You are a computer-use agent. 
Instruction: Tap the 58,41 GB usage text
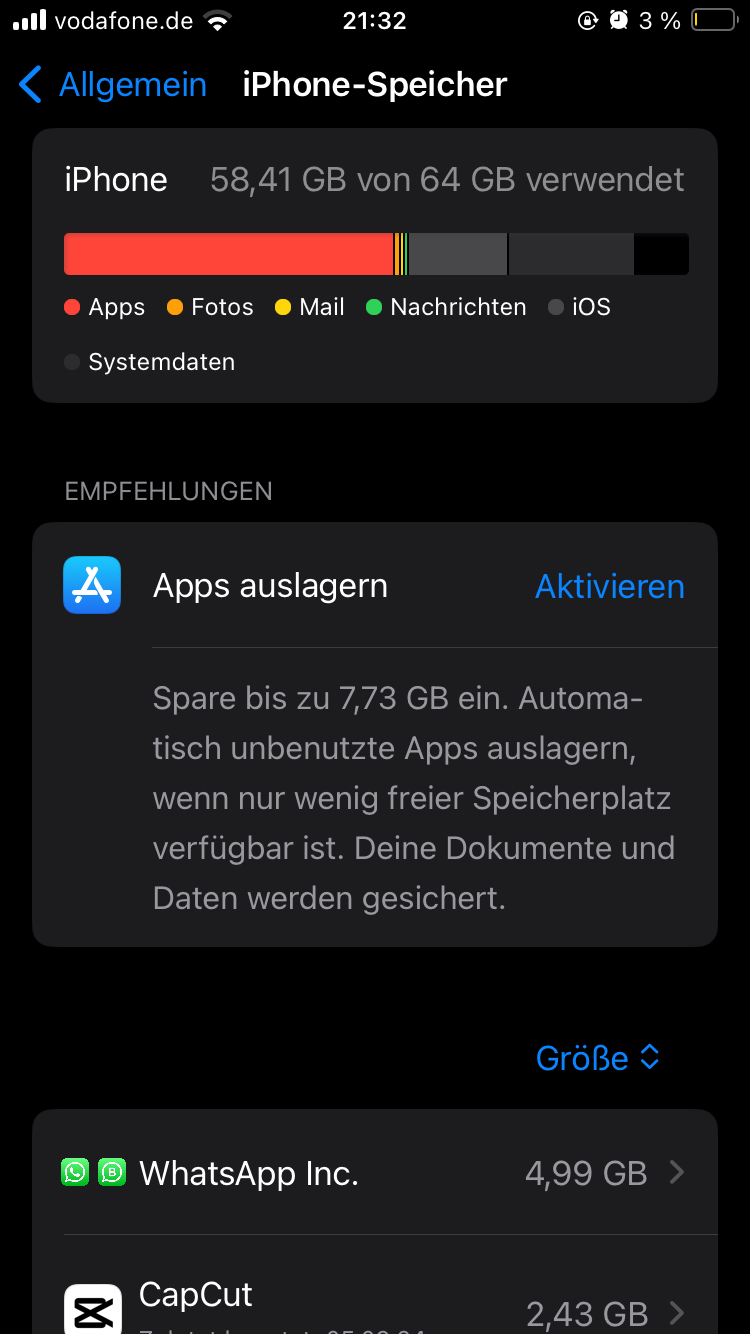point(445,179)
